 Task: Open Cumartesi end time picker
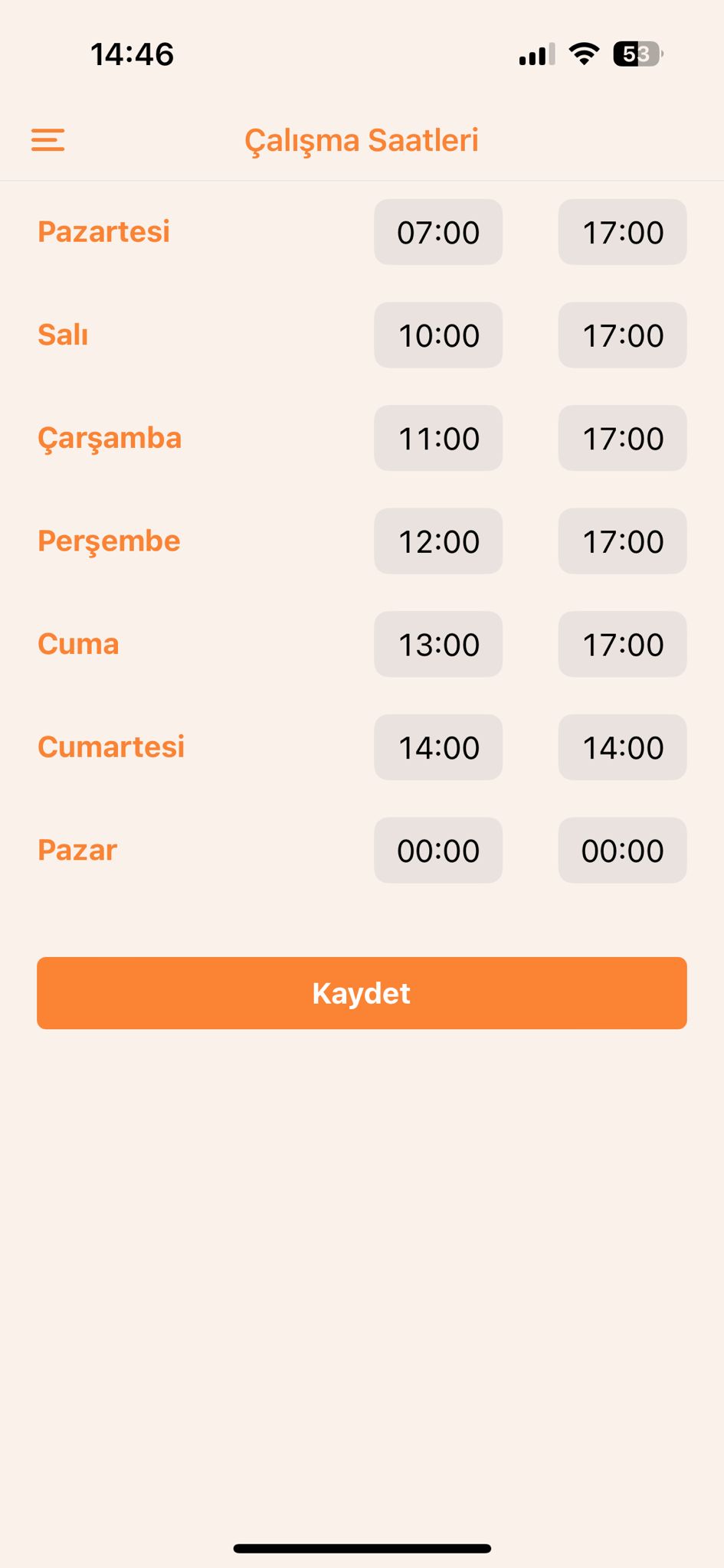622,747
